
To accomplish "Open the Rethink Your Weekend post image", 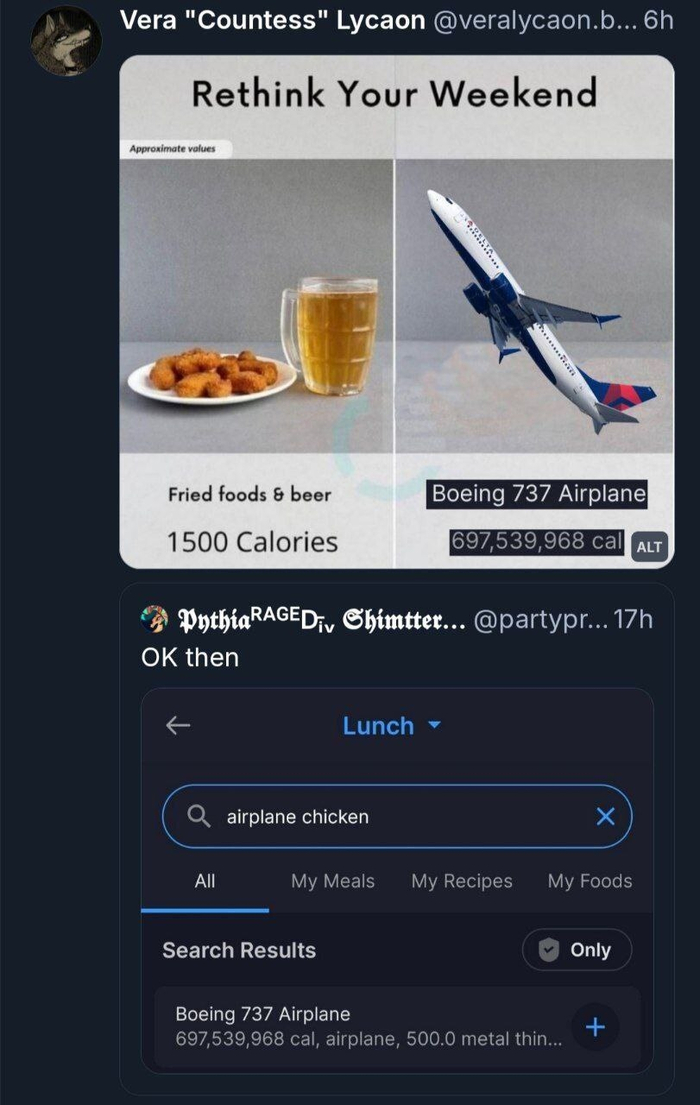I will coord(396,310).
